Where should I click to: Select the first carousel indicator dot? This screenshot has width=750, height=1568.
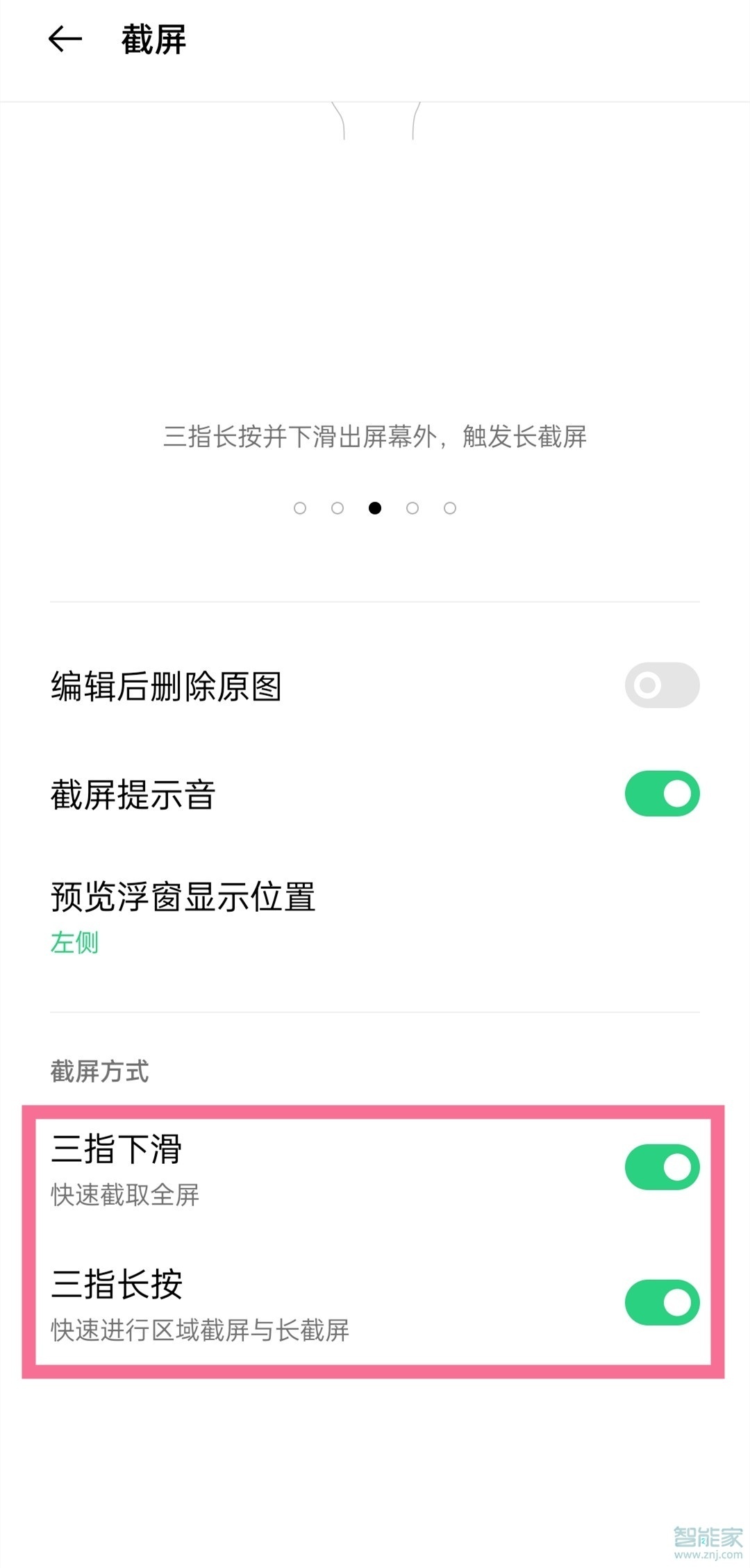(300, 508)
